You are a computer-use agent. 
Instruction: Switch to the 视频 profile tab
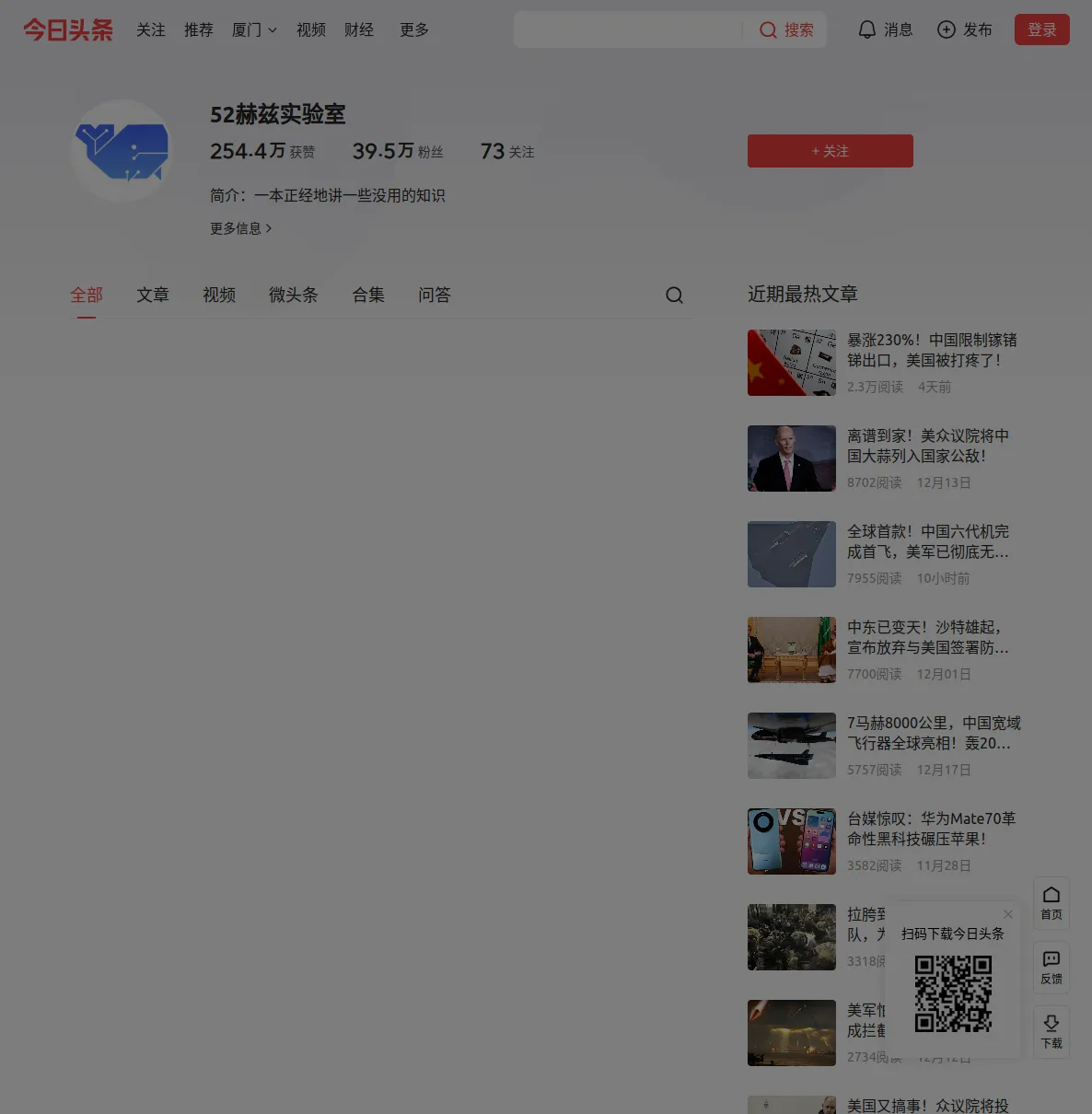coord(219,295)
